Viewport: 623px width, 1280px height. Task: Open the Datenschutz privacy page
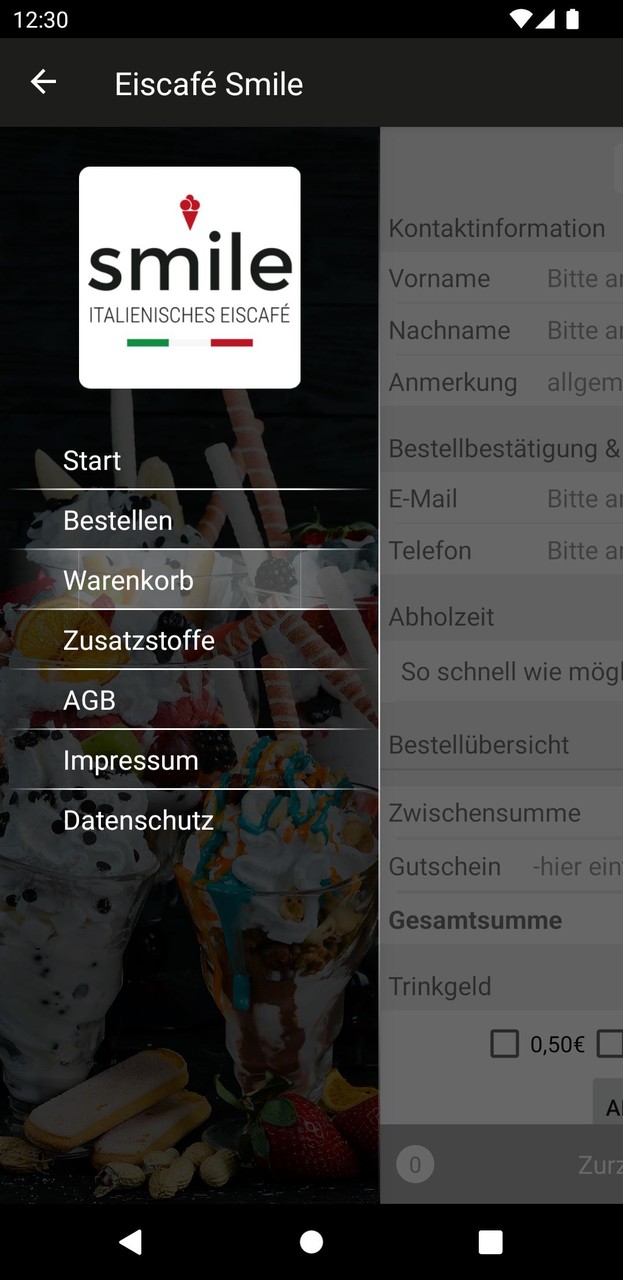pos(138,820)
